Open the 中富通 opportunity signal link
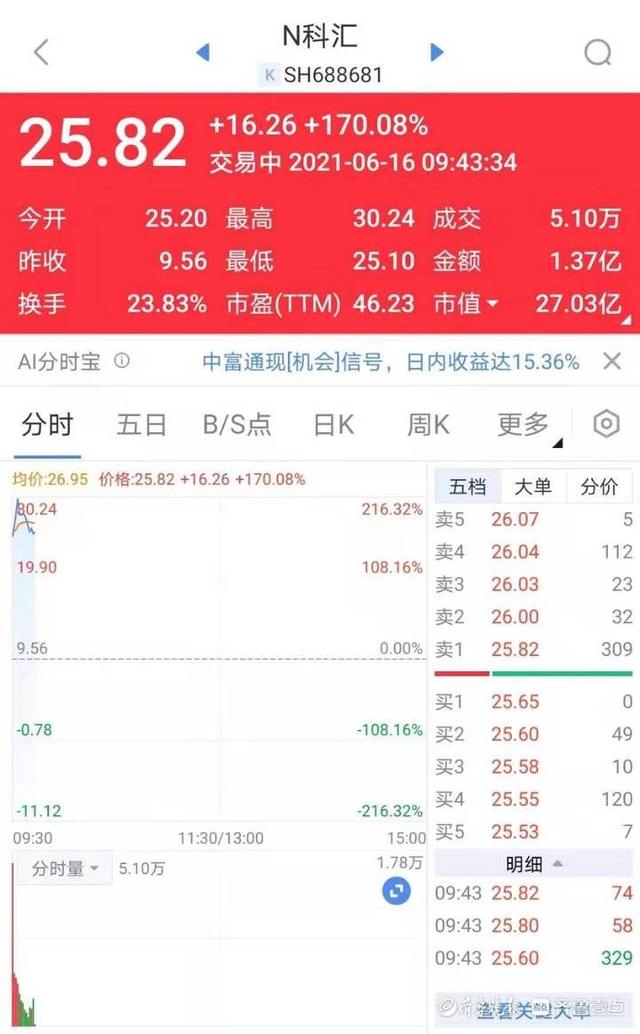The width and height of the screenshot is (640, 1034). 390,361
